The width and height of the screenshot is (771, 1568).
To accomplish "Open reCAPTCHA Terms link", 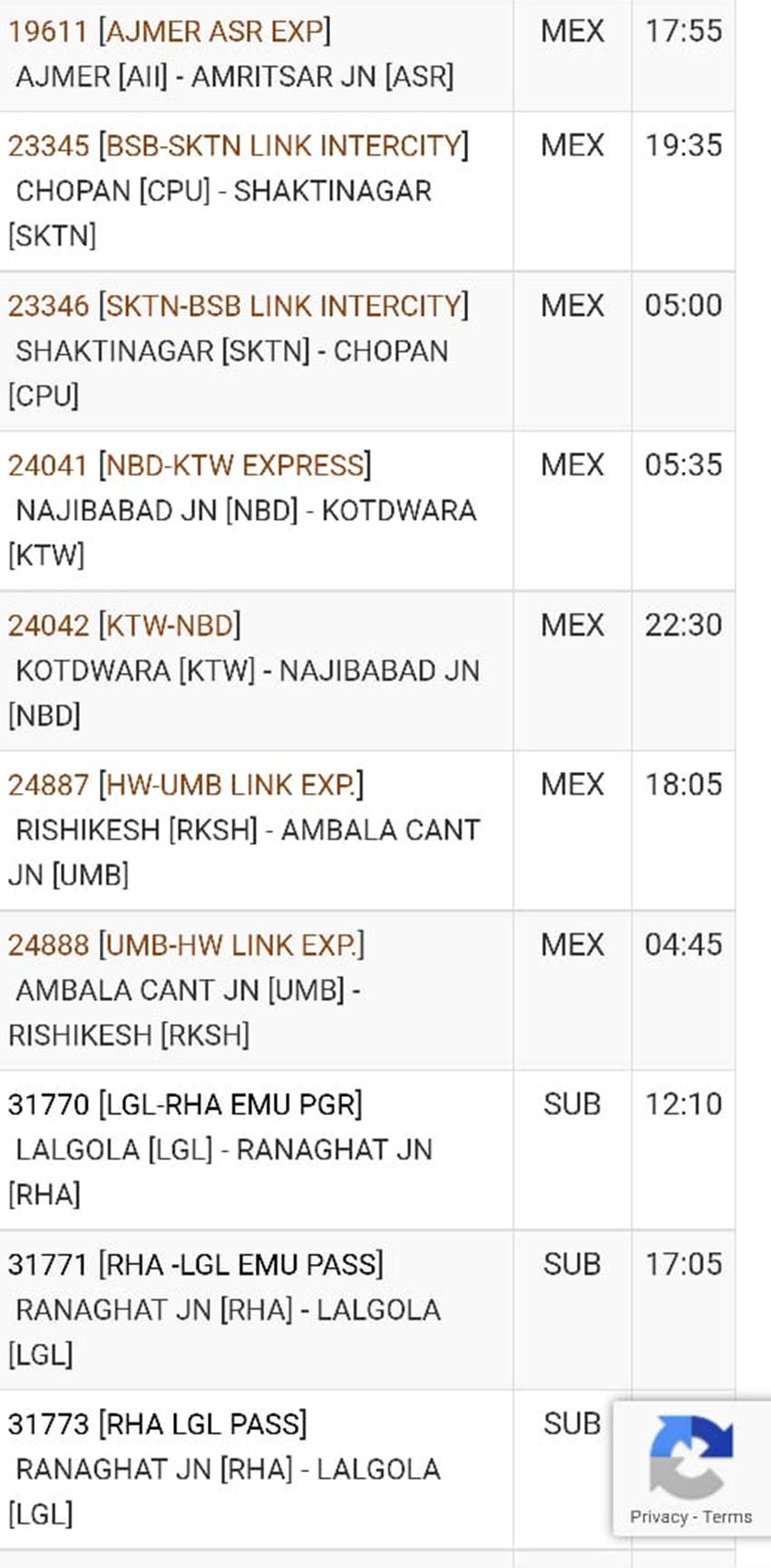I will (727, 1516).
